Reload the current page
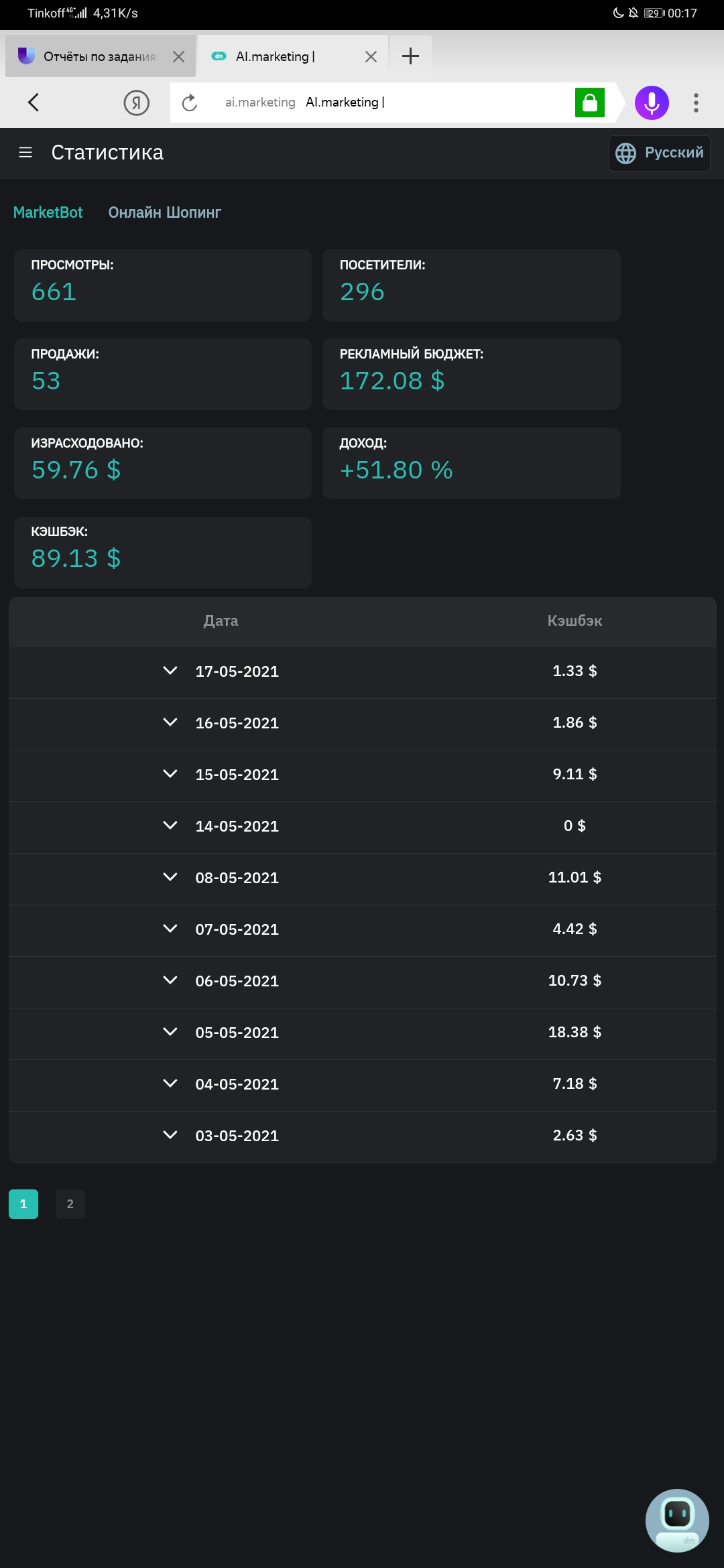Screen dimensions: 724x1568 190,103
